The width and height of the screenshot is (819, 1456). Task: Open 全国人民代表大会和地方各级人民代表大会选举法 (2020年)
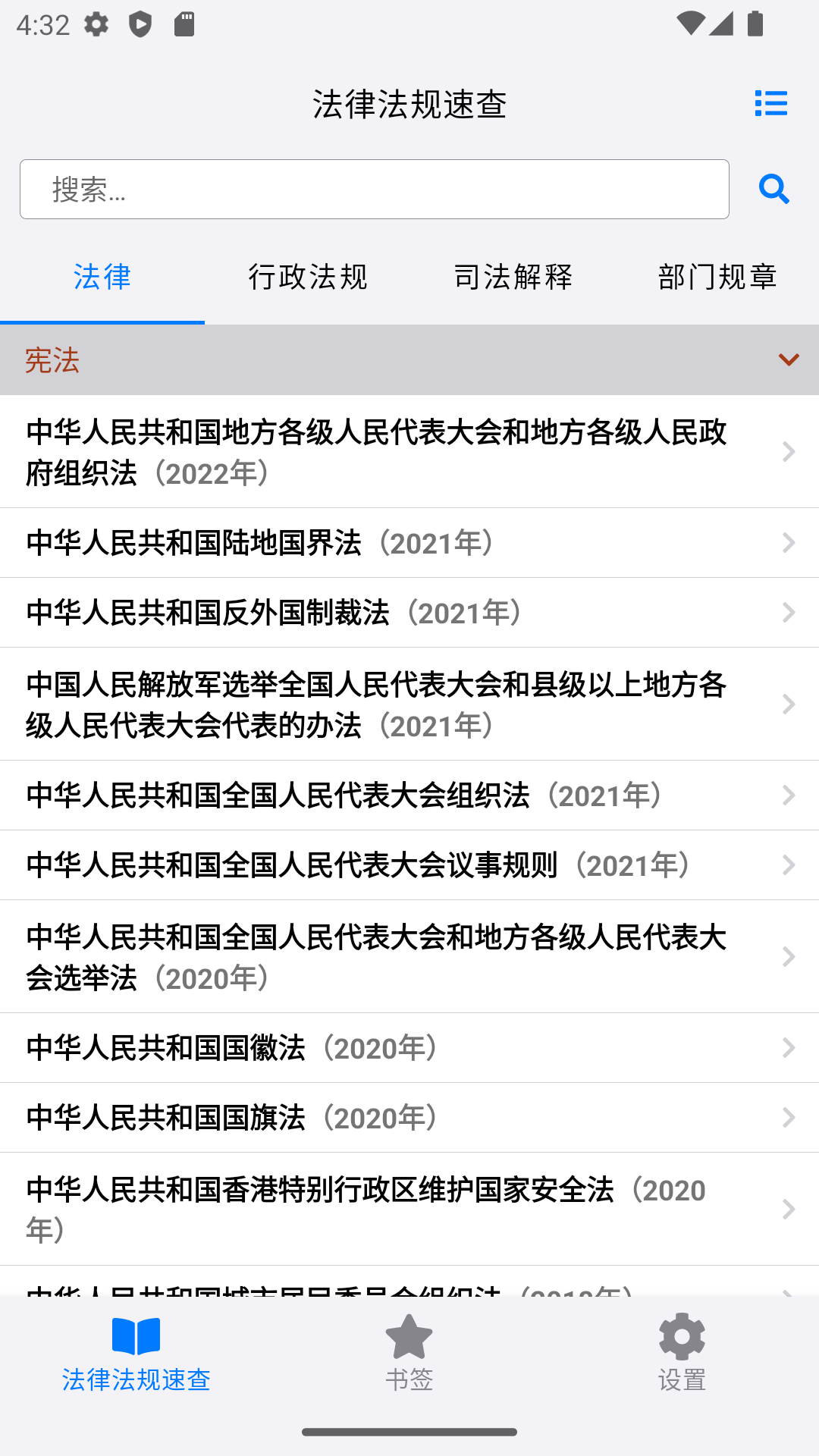click(377, 957)
